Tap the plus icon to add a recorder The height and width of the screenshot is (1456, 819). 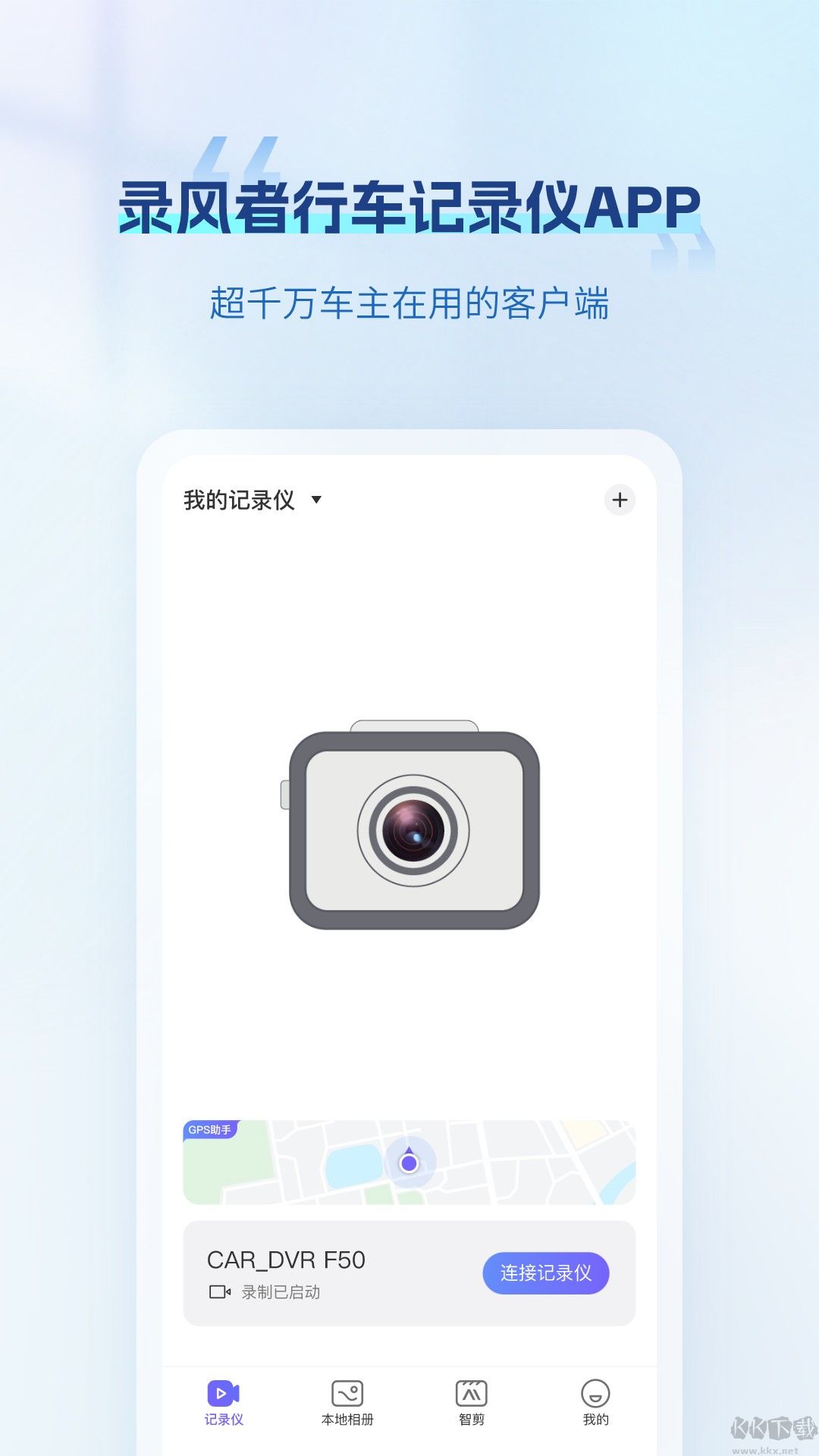pyautogui.click(x=620, y=500)
